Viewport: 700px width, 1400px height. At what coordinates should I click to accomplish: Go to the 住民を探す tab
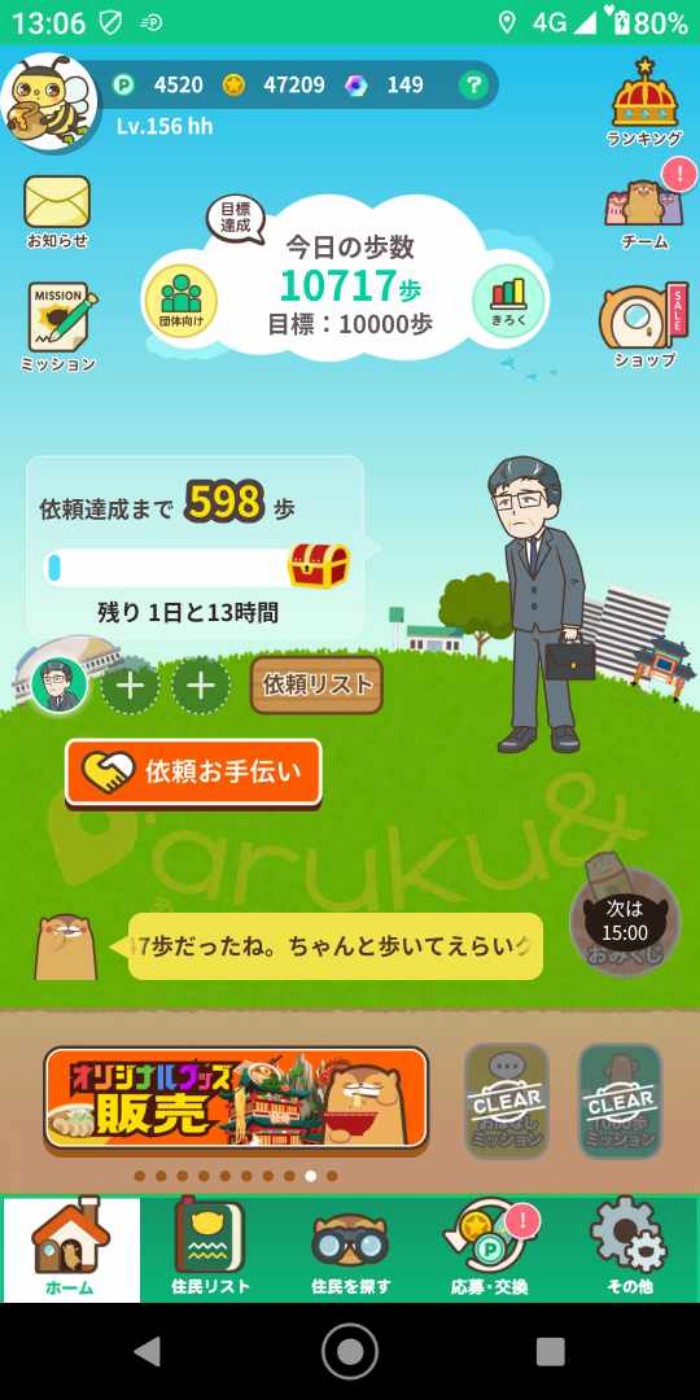350,1250
